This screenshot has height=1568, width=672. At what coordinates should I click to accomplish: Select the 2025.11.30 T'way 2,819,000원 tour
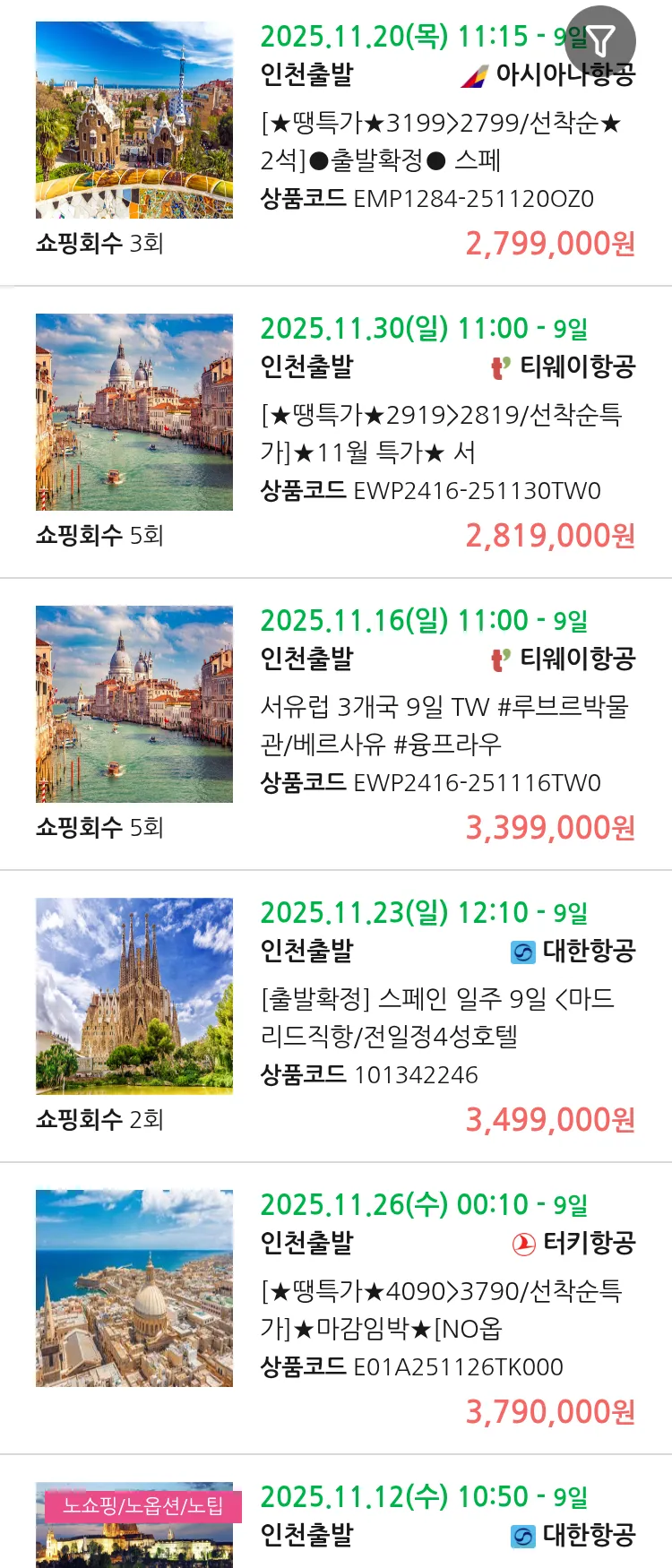click(439, 434)
